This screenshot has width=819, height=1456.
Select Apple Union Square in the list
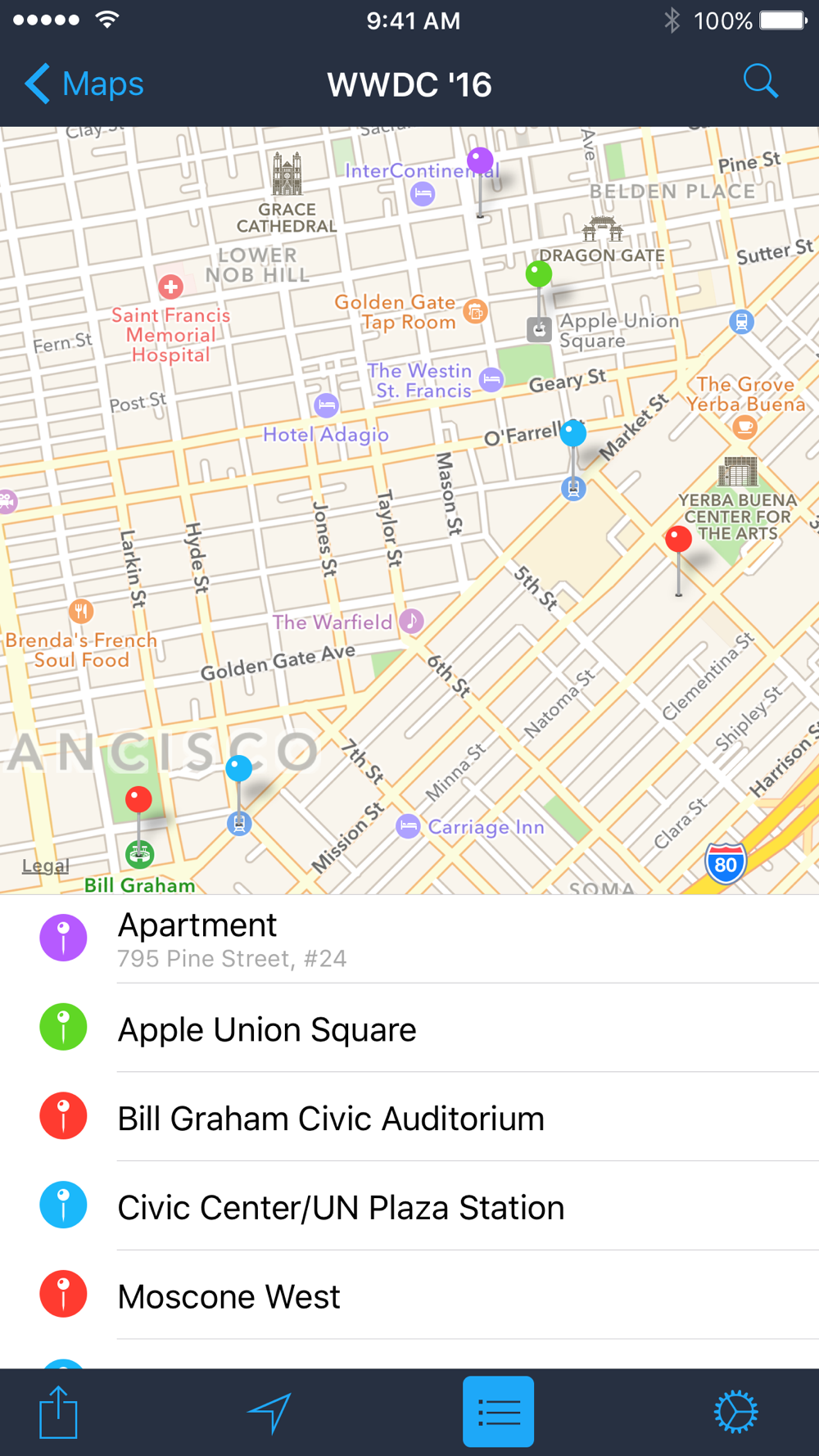pos(409,1028)
